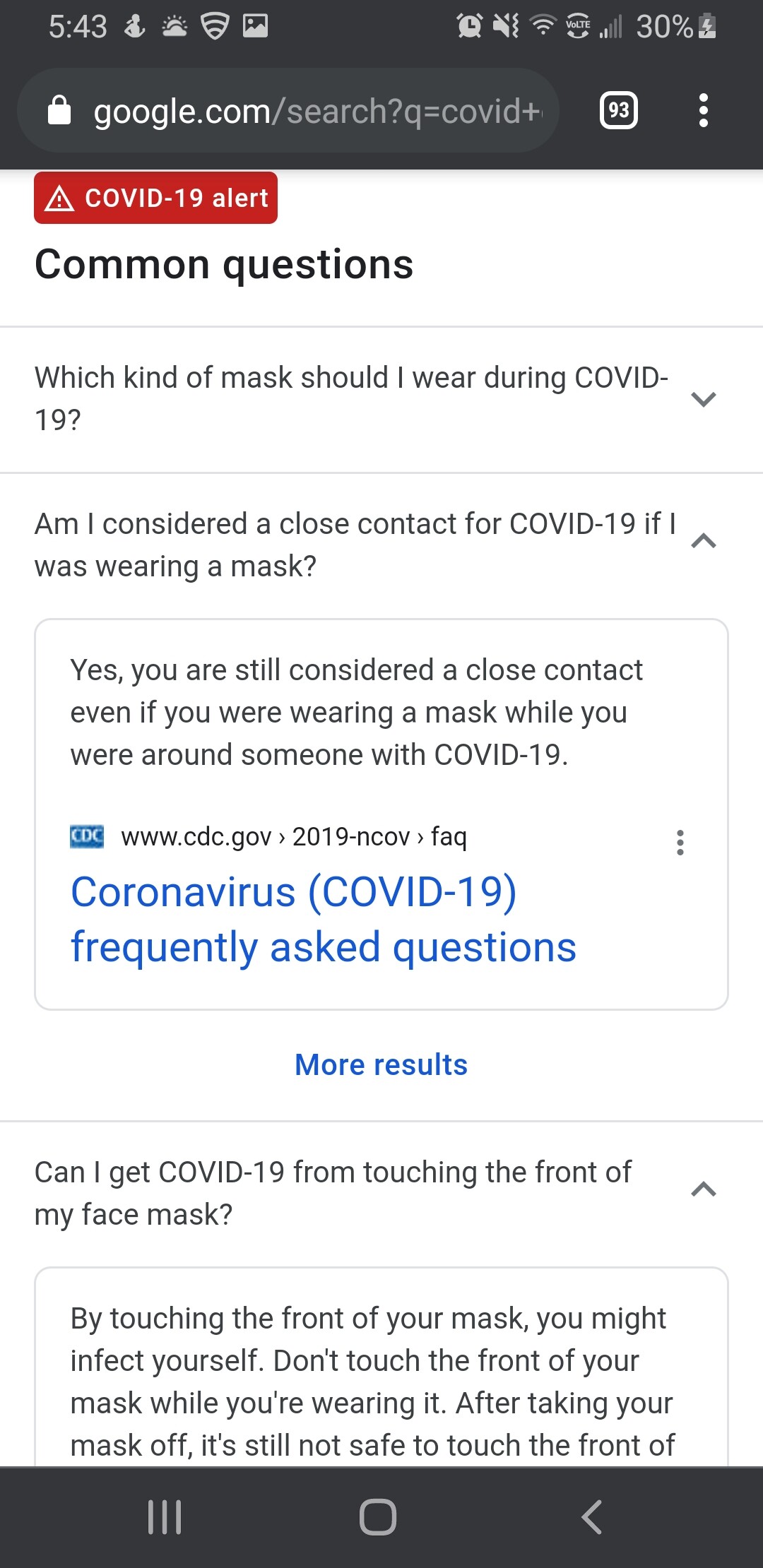Open options for the cdc.gov result
Screen dimensions: 763x1568
click(x=680, y=842)
